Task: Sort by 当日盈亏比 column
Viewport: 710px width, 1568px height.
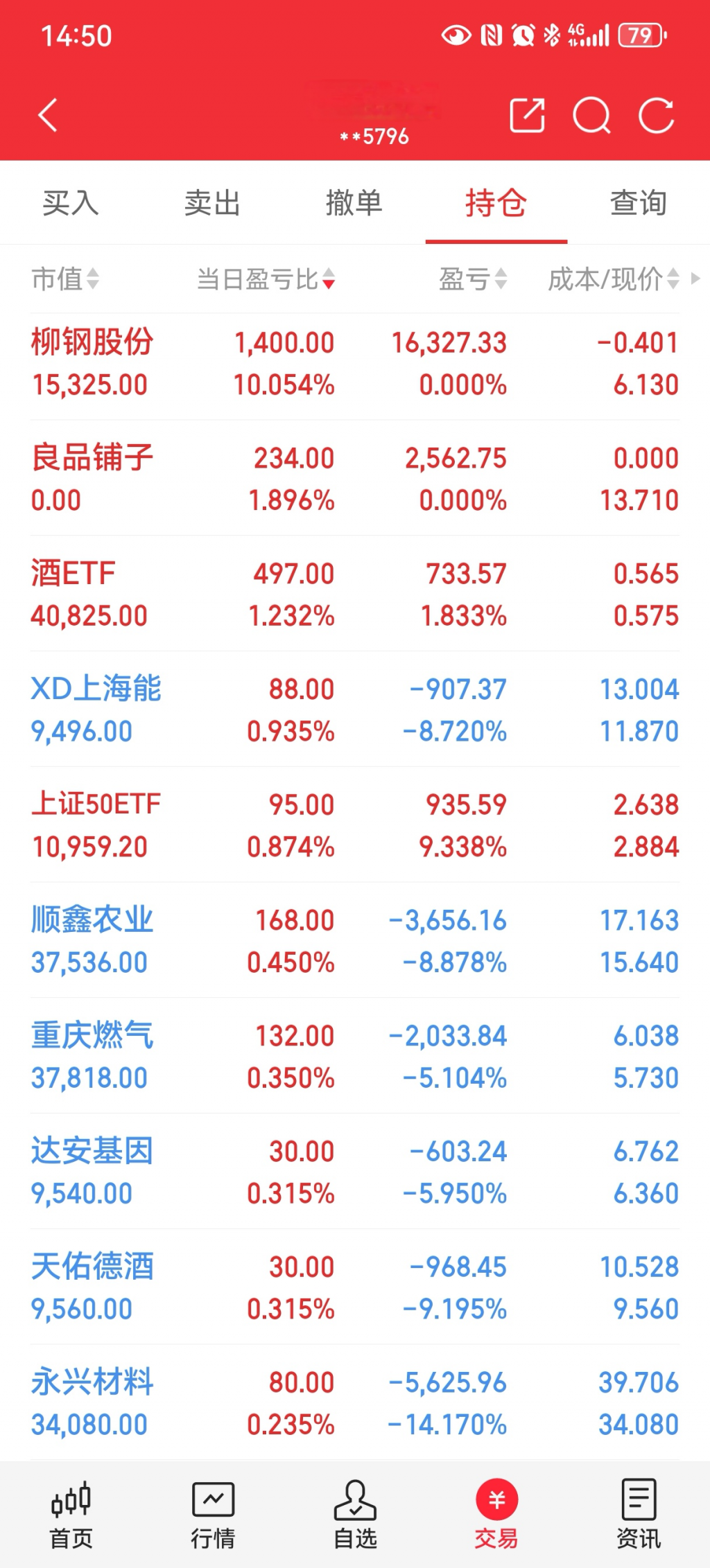Action: click(266, 279)
